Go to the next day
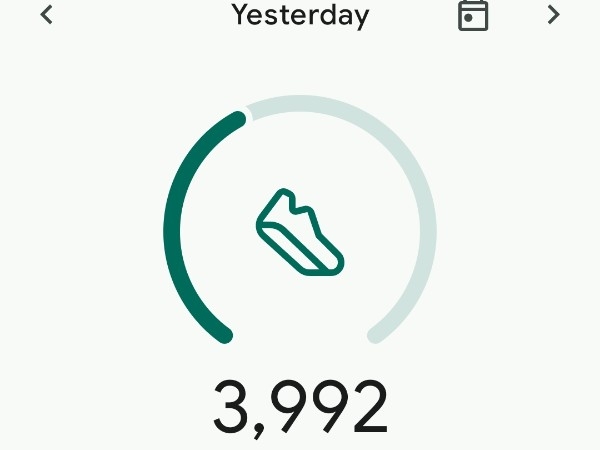 point(553,15)
